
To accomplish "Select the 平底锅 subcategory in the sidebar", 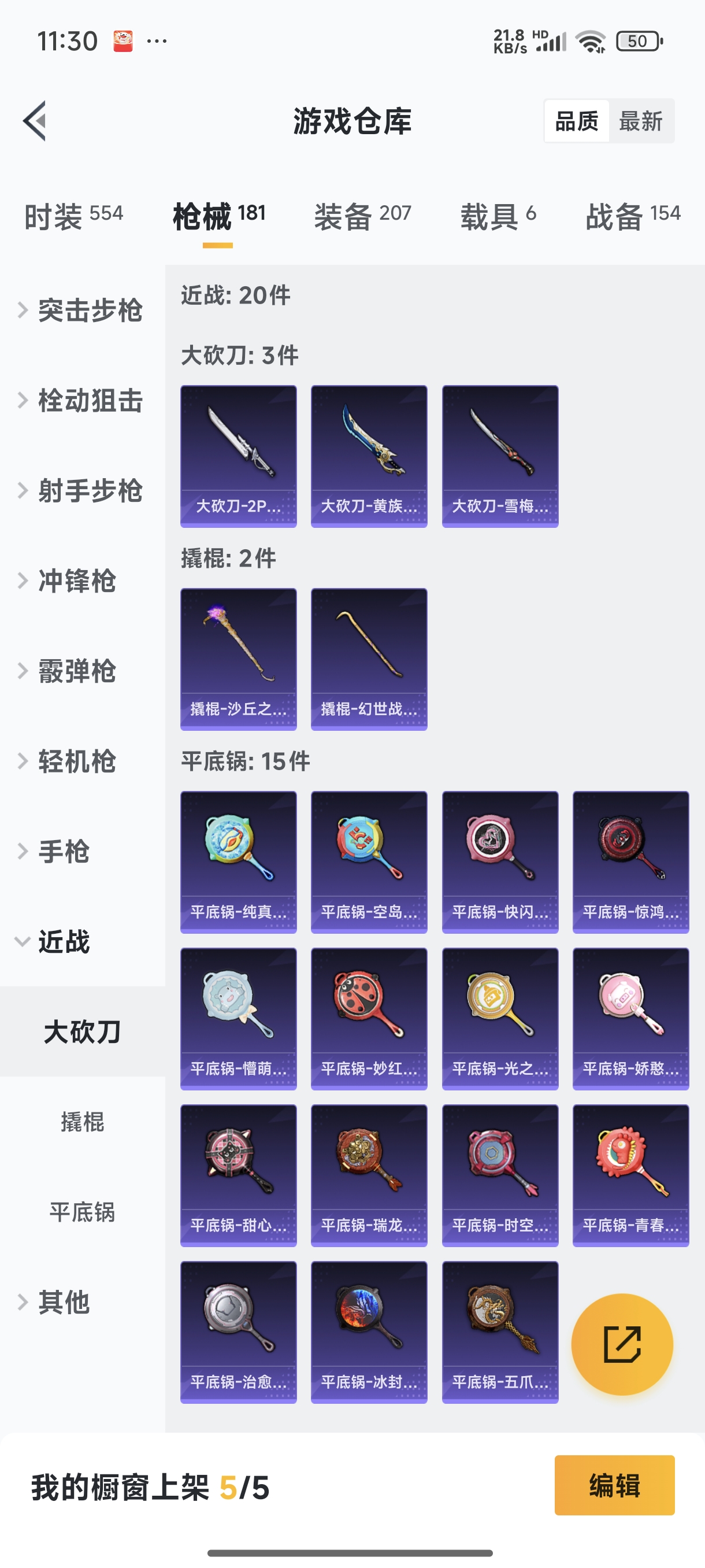I will pyautogui.click(x=82, y=1211).
